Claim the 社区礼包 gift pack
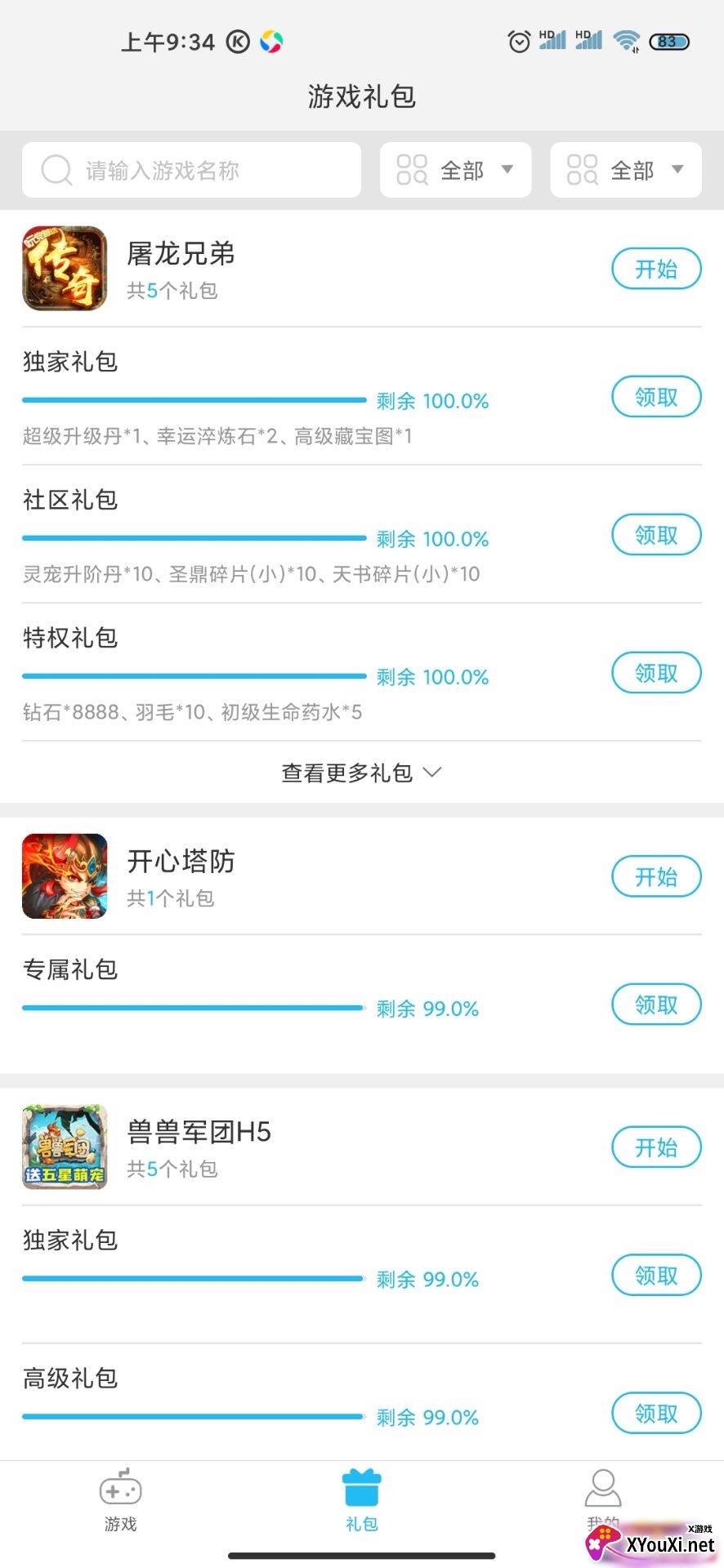This screenshot has height=1568, width=724. (x=656, y=535)
